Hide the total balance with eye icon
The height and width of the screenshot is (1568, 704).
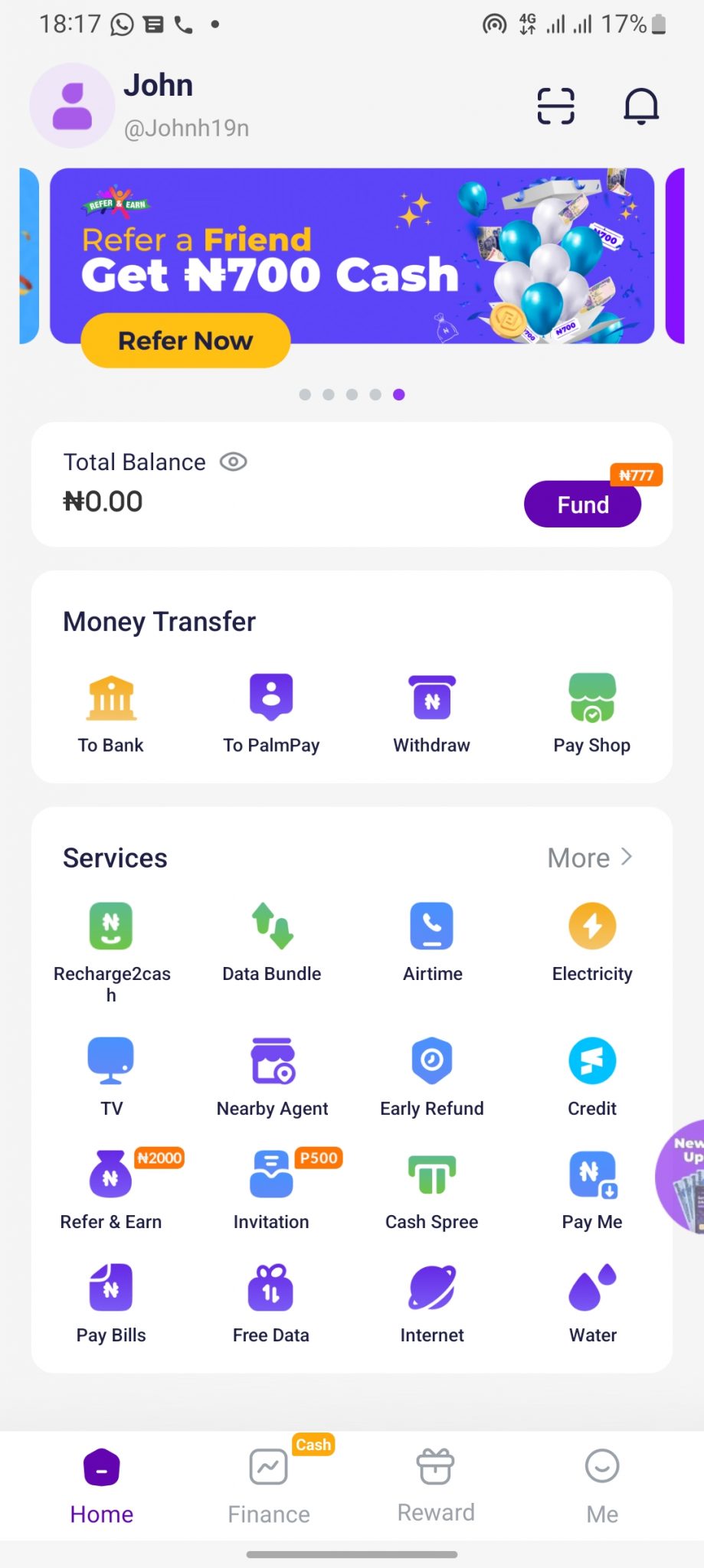coord(233,462)
